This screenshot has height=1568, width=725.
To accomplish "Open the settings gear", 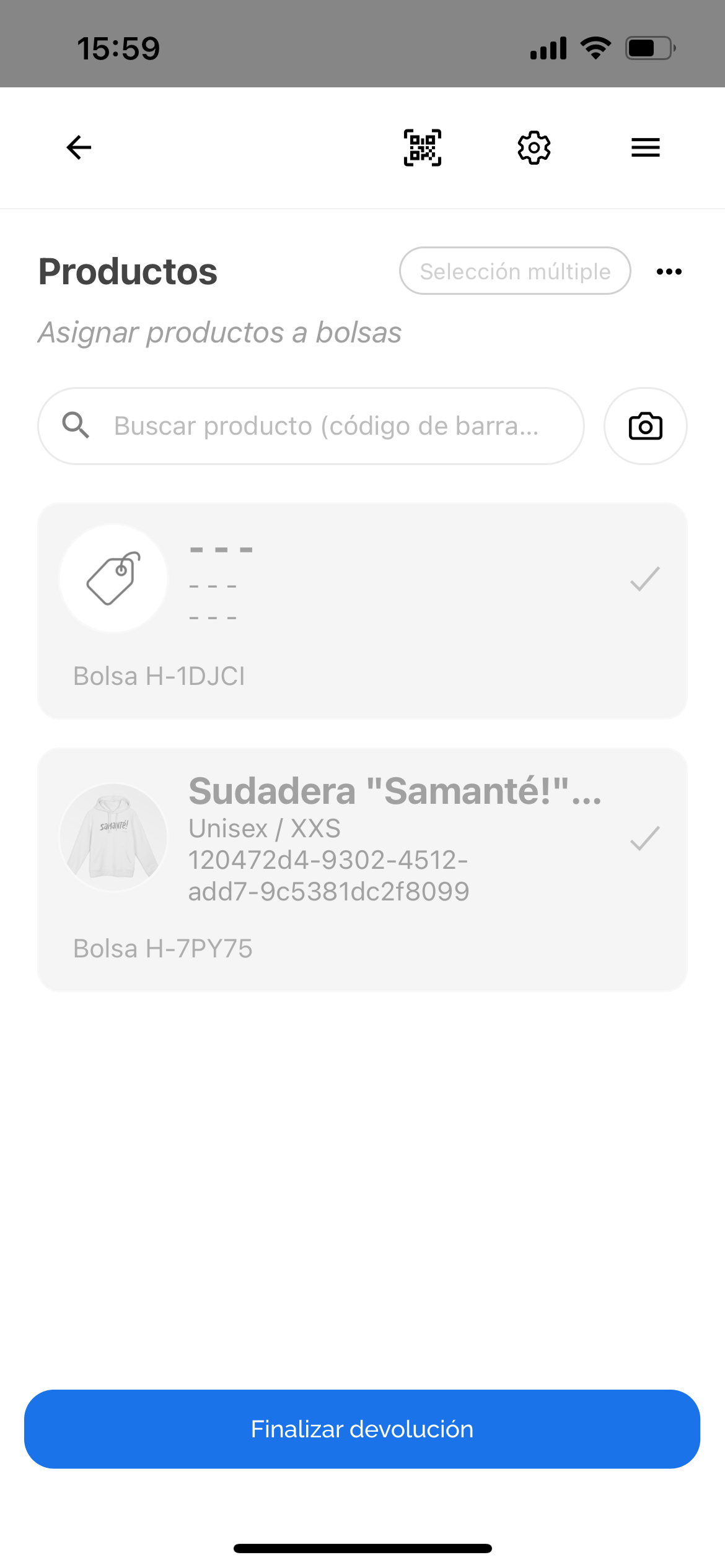I will pyautogui.click(x=534, y=147).
